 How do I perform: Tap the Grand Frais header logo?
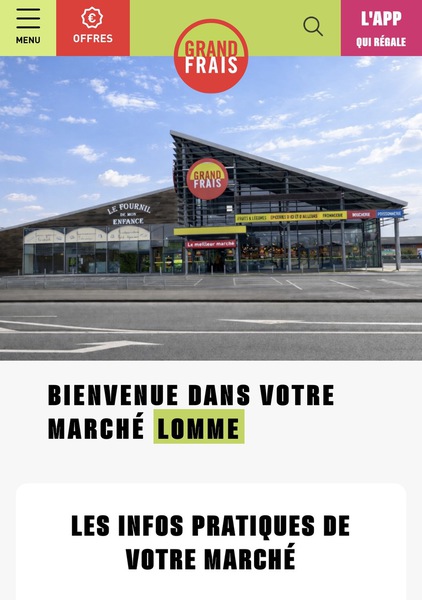coord(211,56)
